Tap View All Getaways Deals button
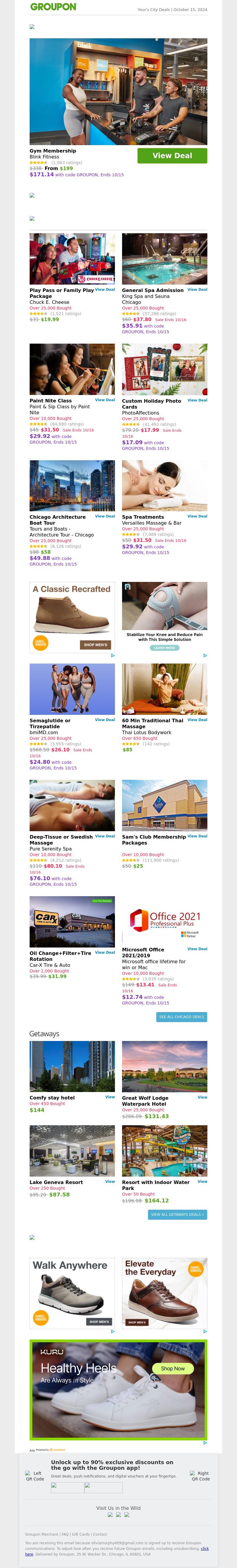The height and width of the screenshot is (1568, 237). (177, 1214)
